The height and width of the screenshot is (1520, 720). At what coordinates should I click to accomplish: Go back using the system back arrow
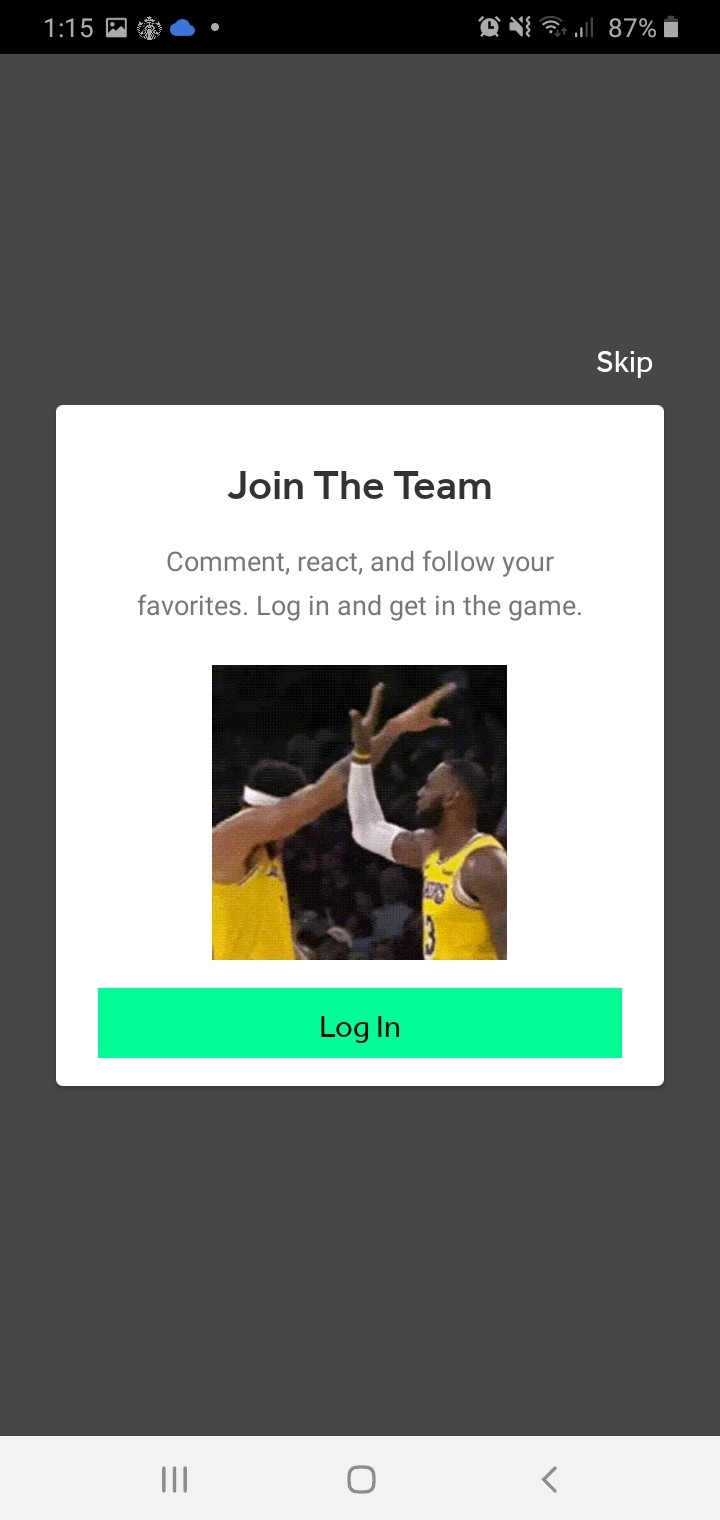click(548, 1479)
